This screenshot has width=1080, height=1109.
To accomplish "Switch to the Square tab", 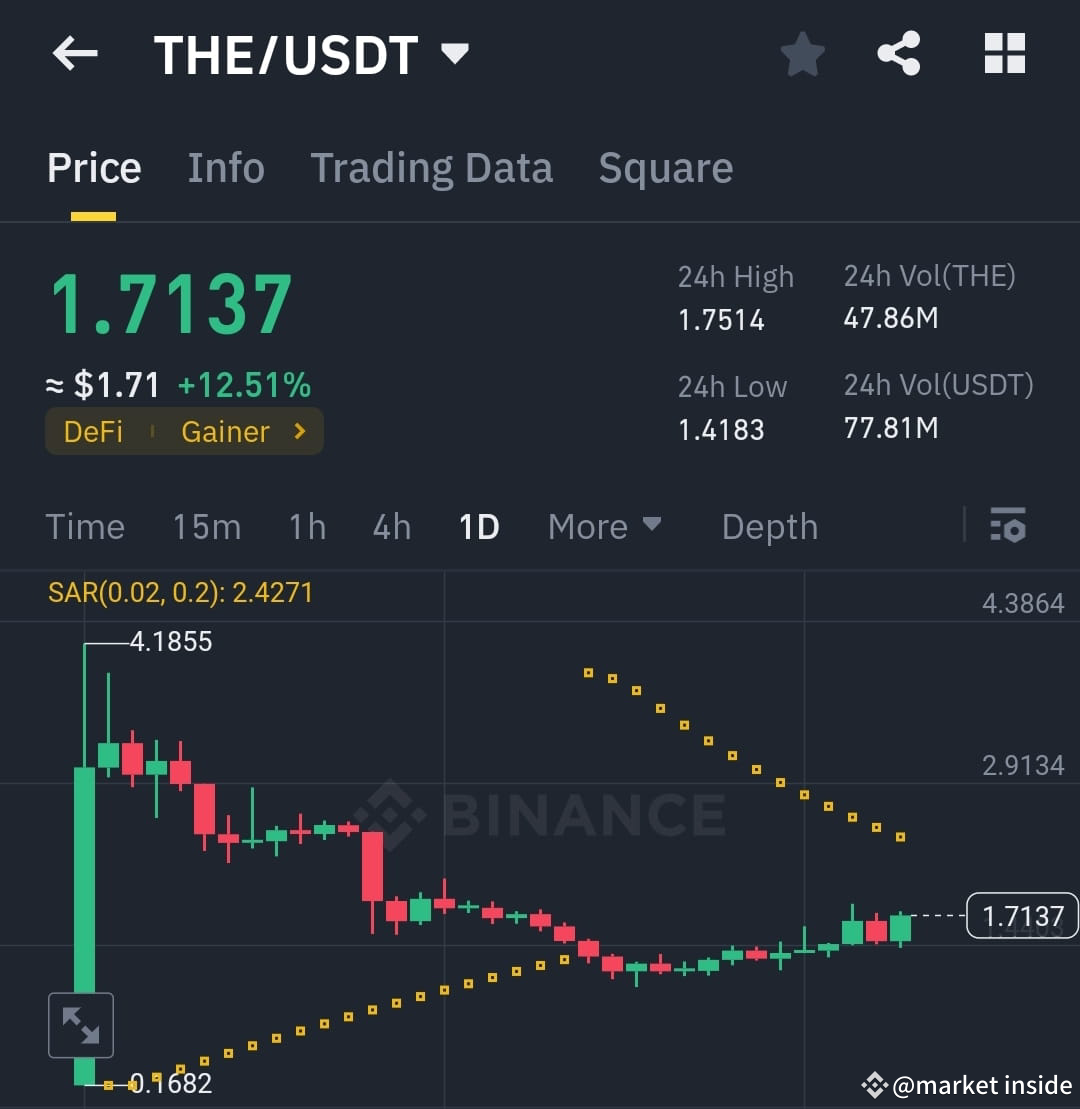I will 665,167.
